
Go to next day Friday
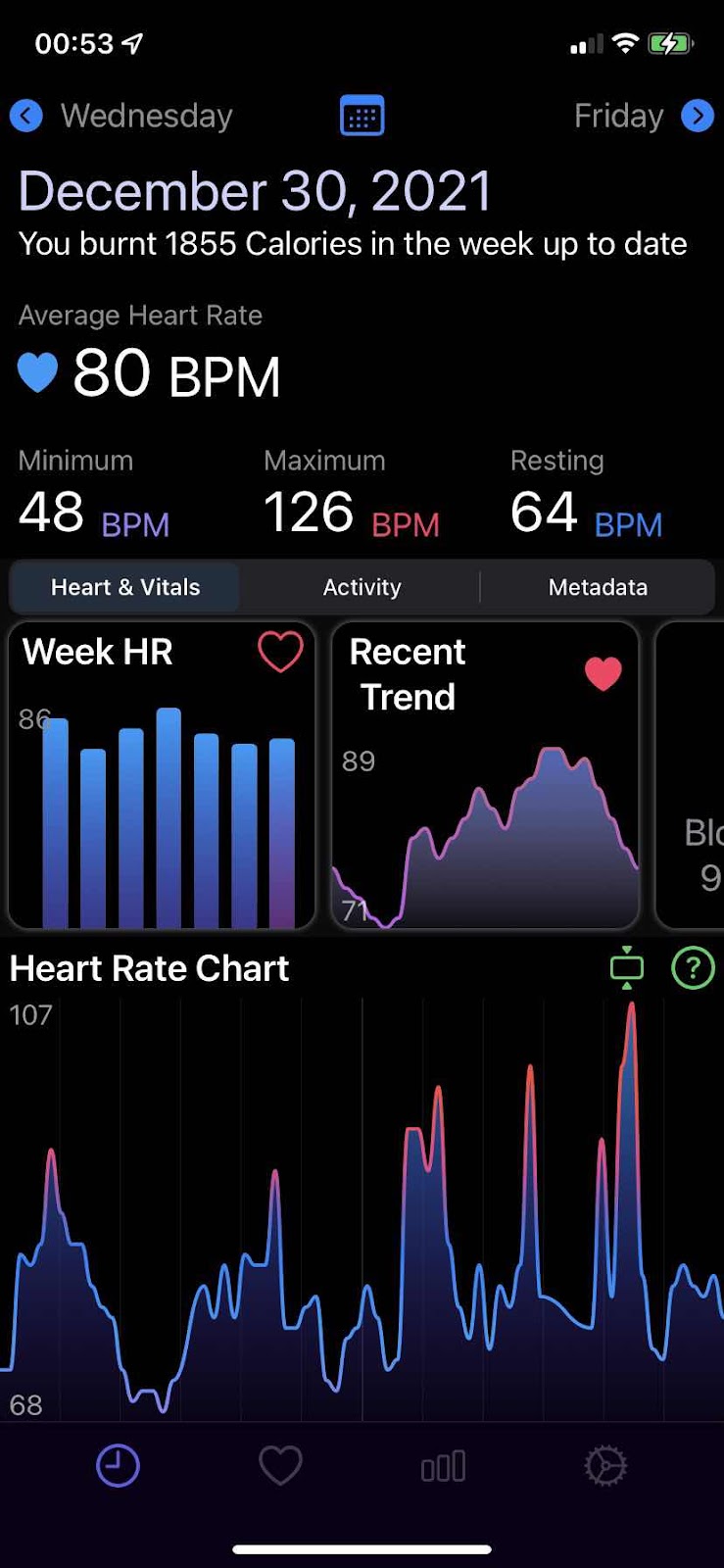[x=644, y=116]
